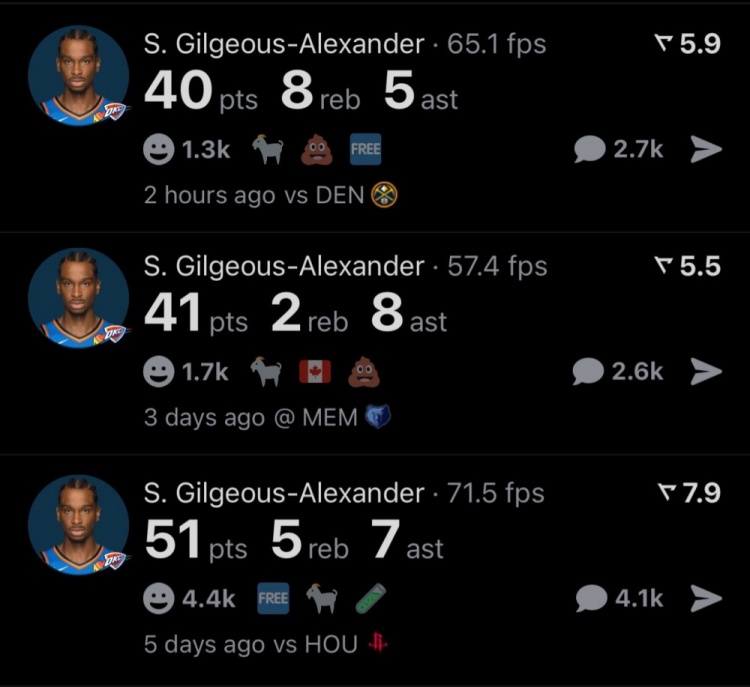The height and width of the screenshot is (687, 750).
Task: Add a reaction to the 41 pts game
Action: pos(158,373)
